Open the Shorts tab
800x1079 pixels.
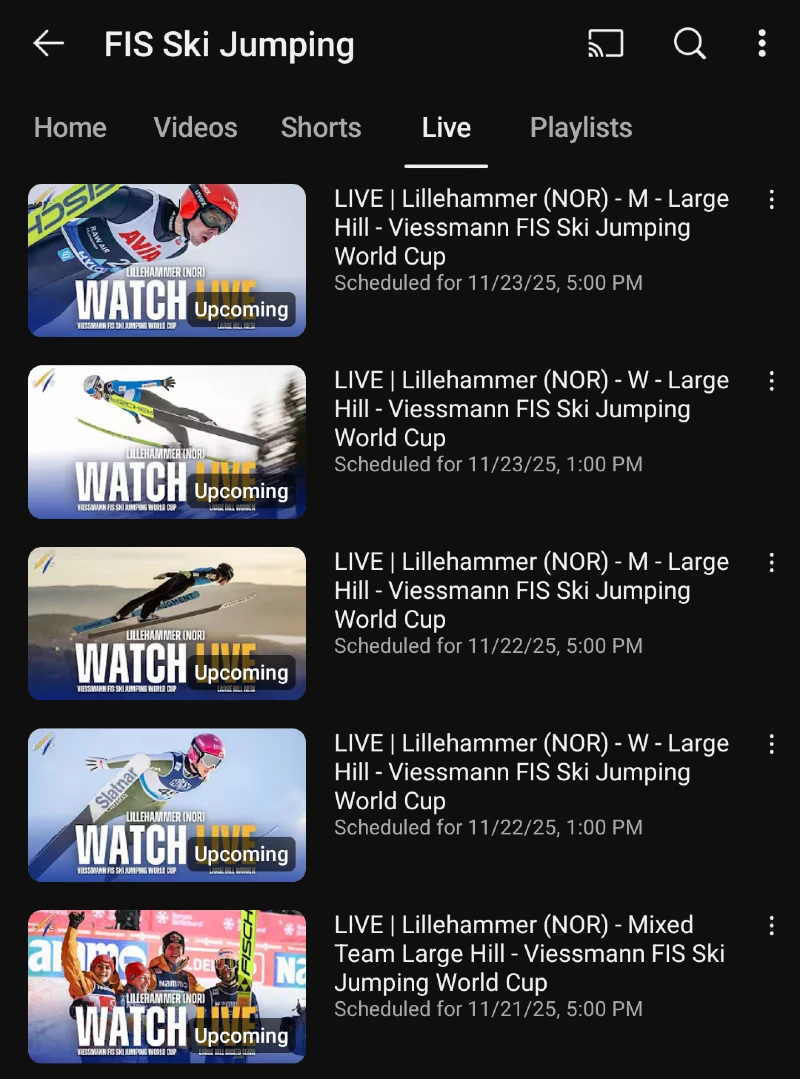coord(321,128)
